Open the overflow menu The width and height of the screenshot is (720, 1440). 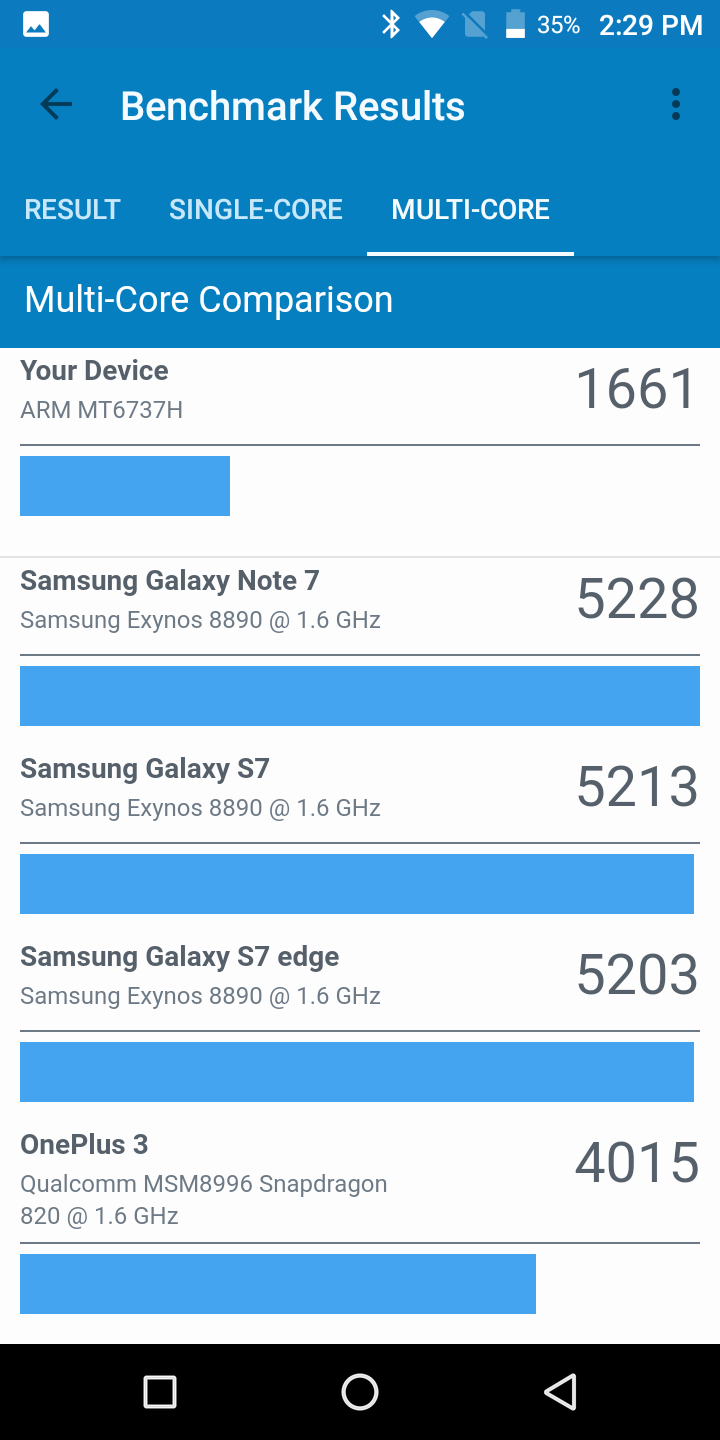coord(676,105)
